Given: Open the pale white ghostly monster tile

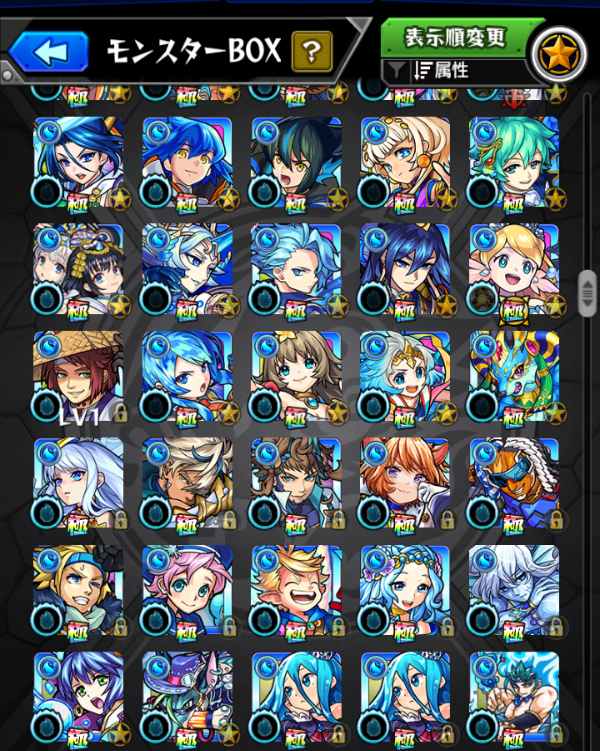Looking at the screenshot, I should pyautogui.click(x=513, y=591).
